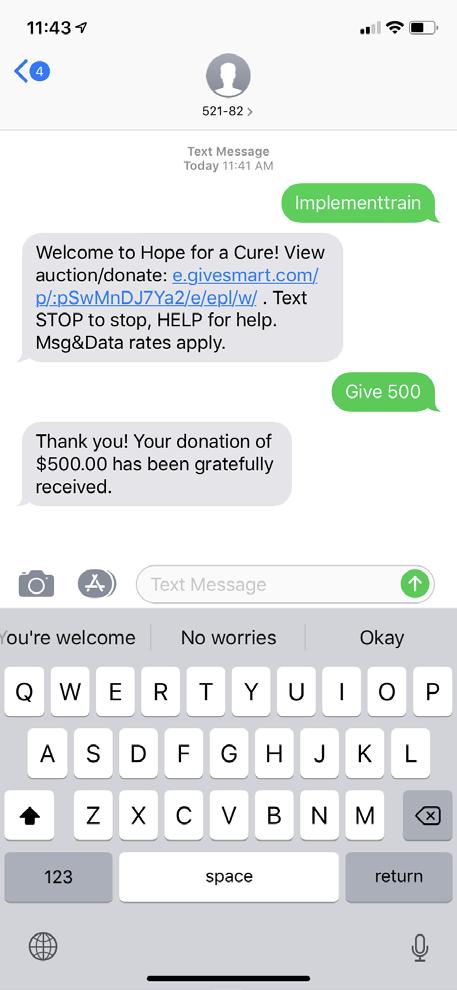Open the camera to attach a photo

tap(37, 584)
